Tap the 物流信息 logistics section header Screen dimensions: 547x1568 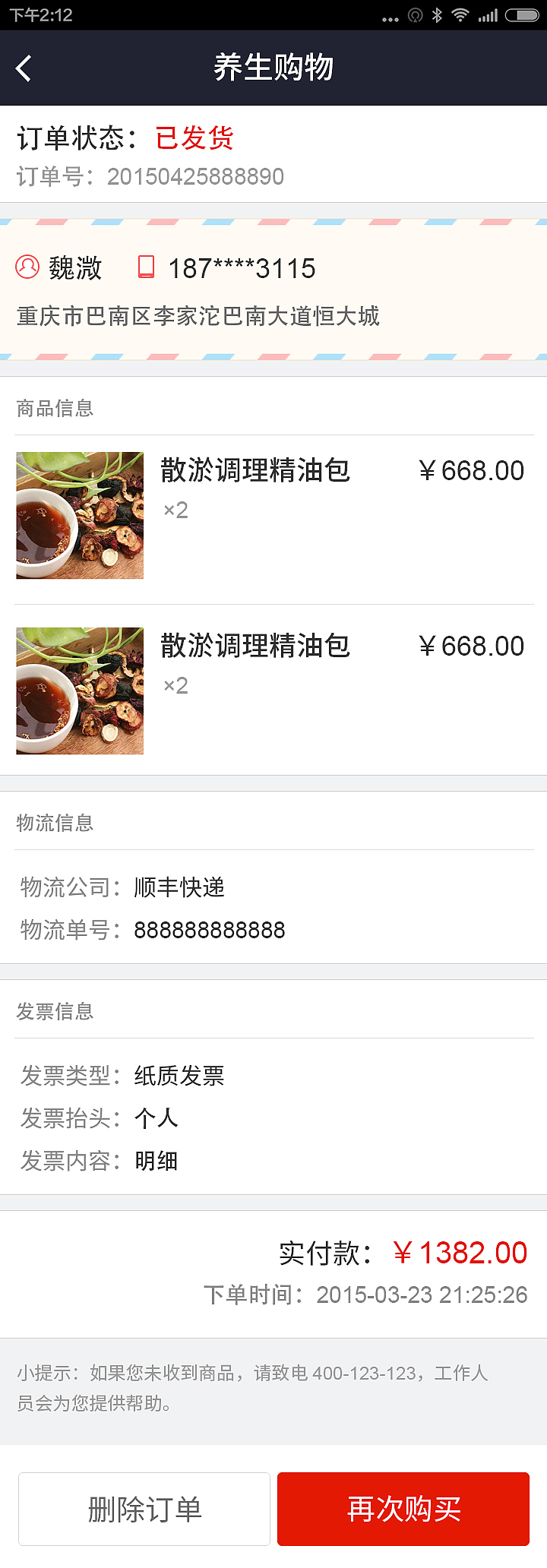[55, 824]
